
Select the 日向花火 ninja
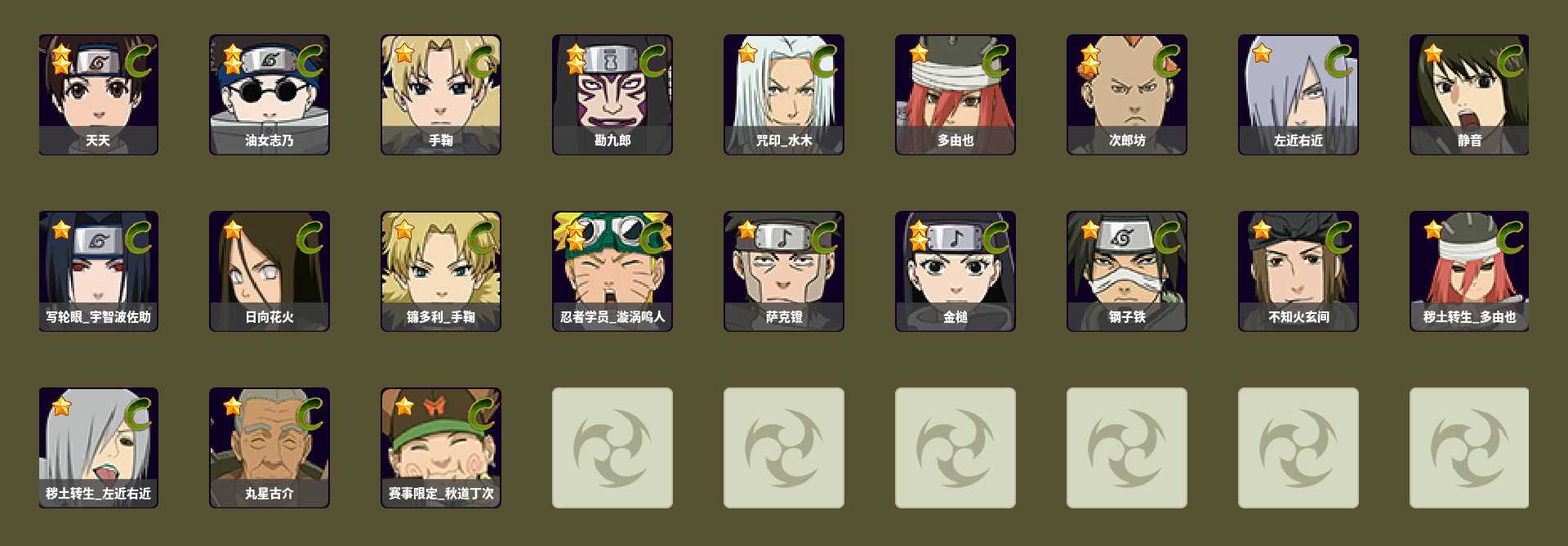269,271
